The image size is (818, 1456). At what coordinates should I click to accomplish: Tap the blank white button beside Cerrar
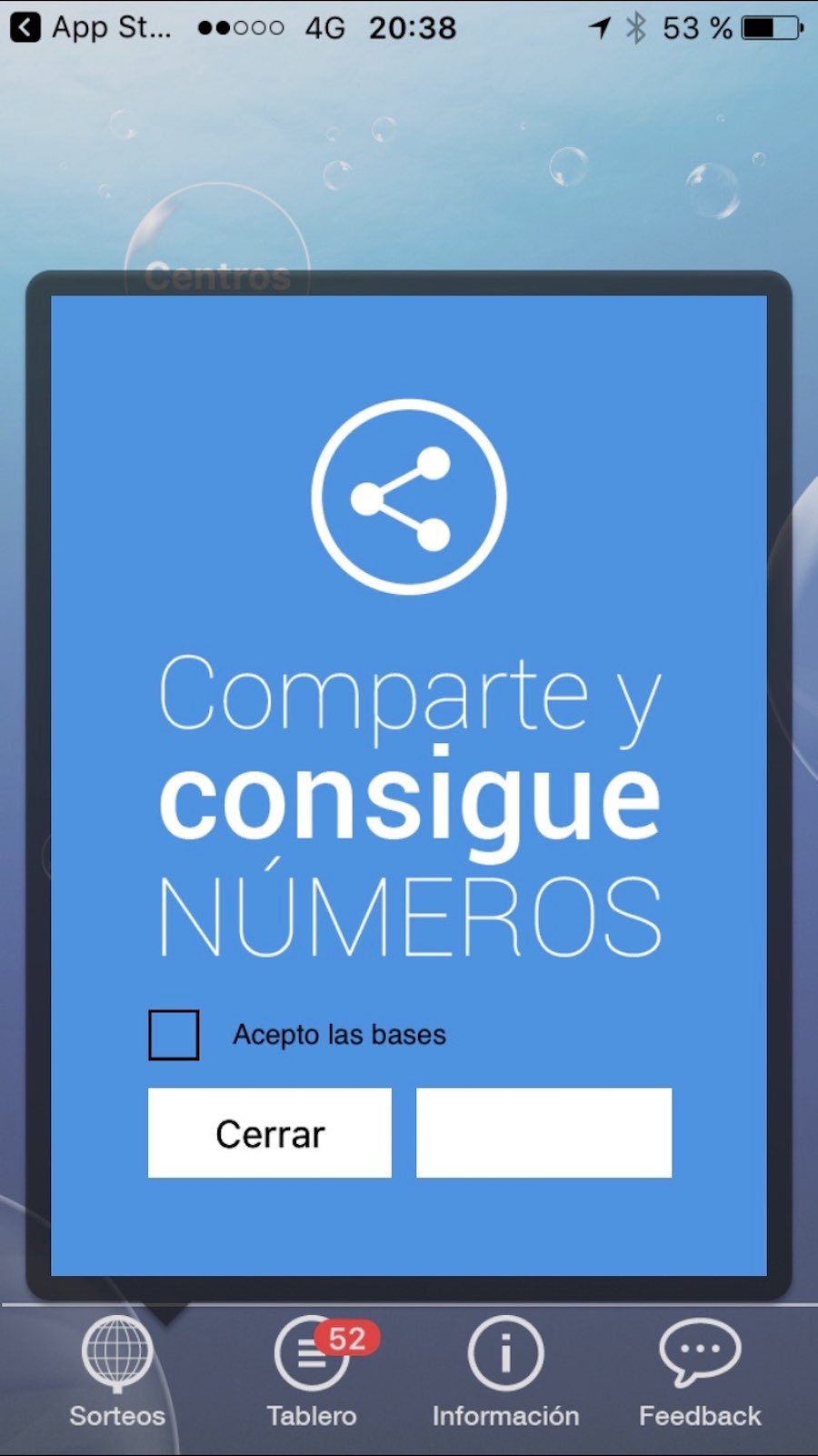click(x=544, y=1133)
